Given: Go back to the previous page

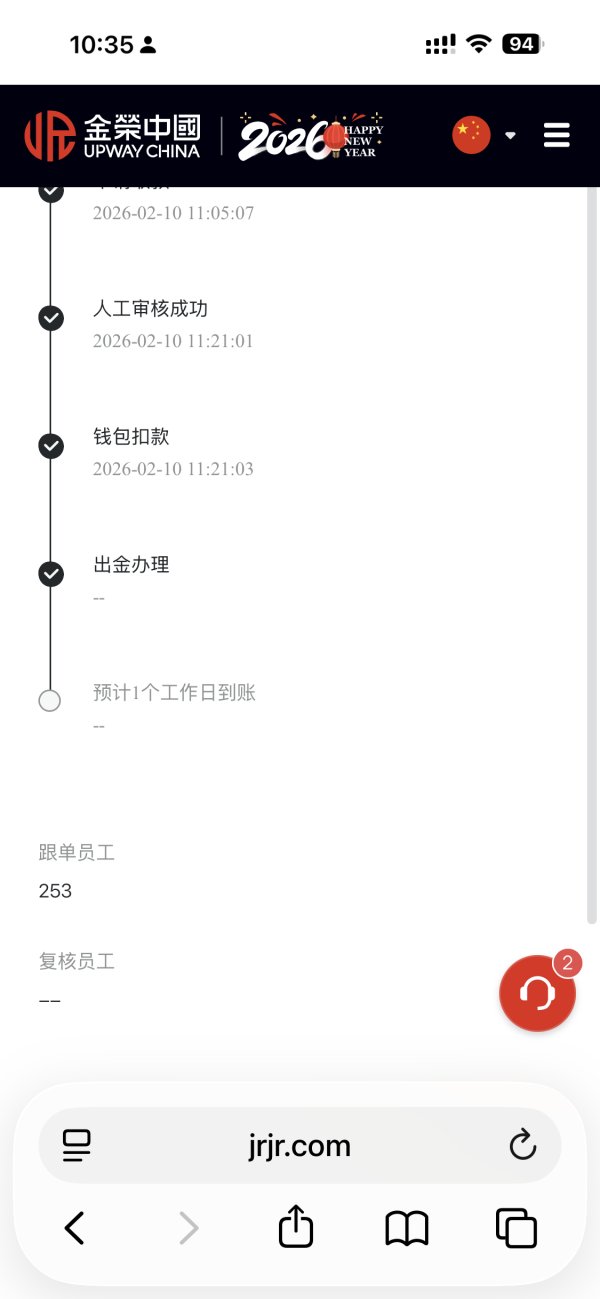Looking at the screenshot, I should pyautogui.click(x=75, y=1227).
